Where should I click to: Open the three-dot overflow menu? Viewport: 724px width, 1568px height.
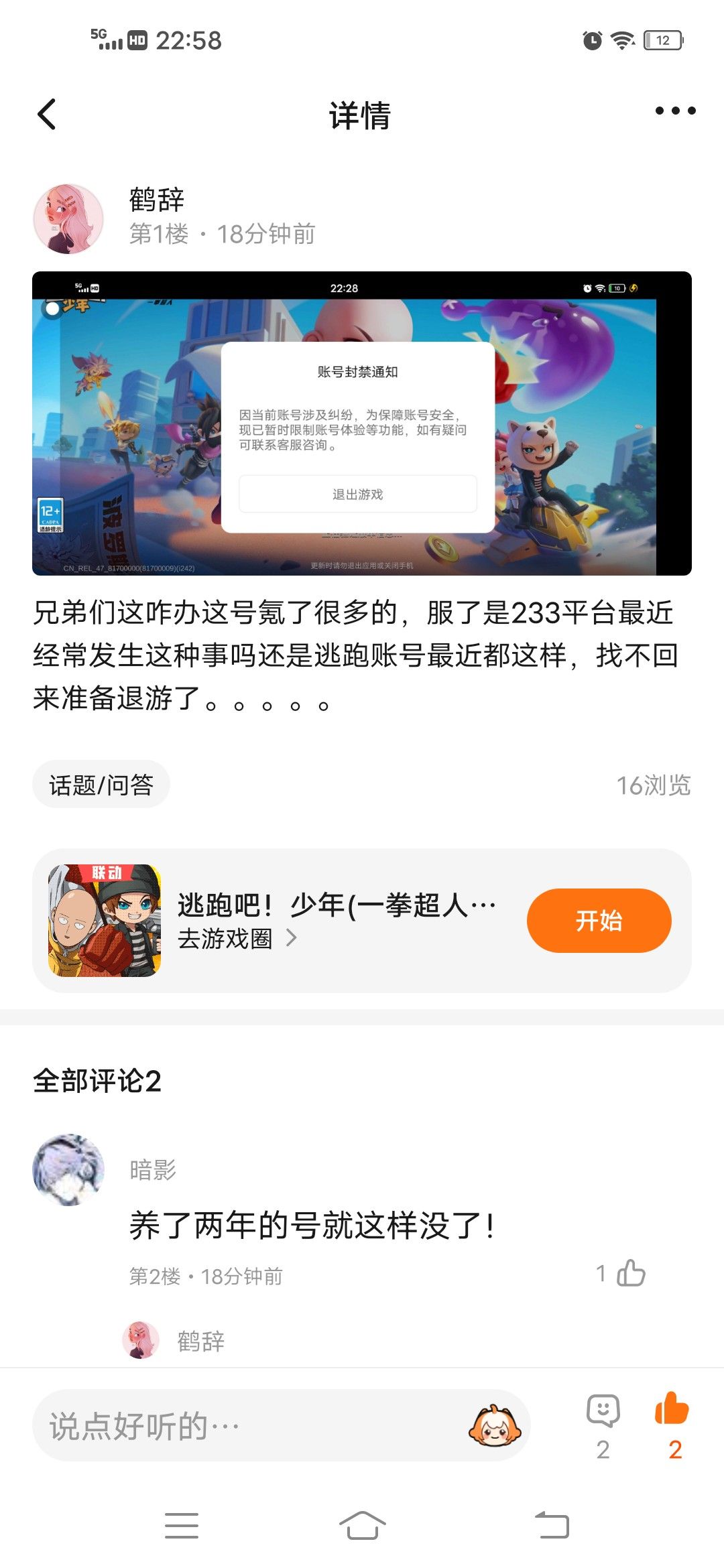pos(675,111)
